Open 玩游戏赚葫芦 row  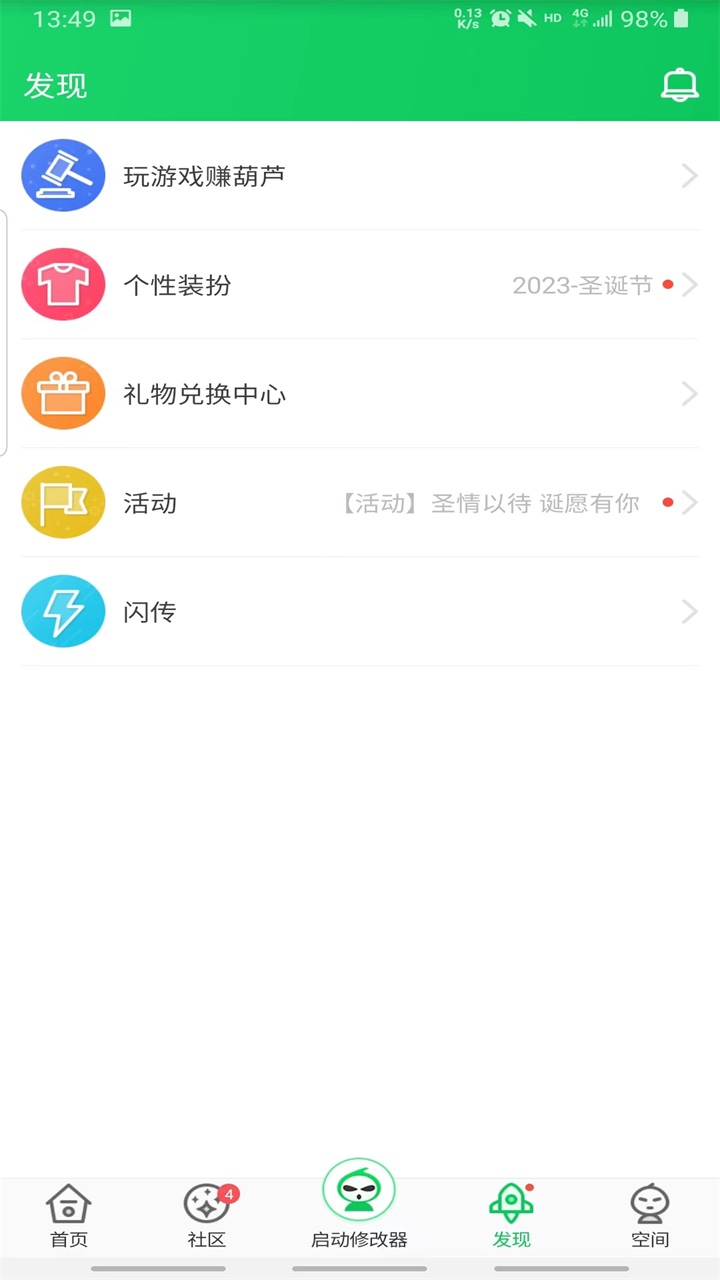click(360, 176)
